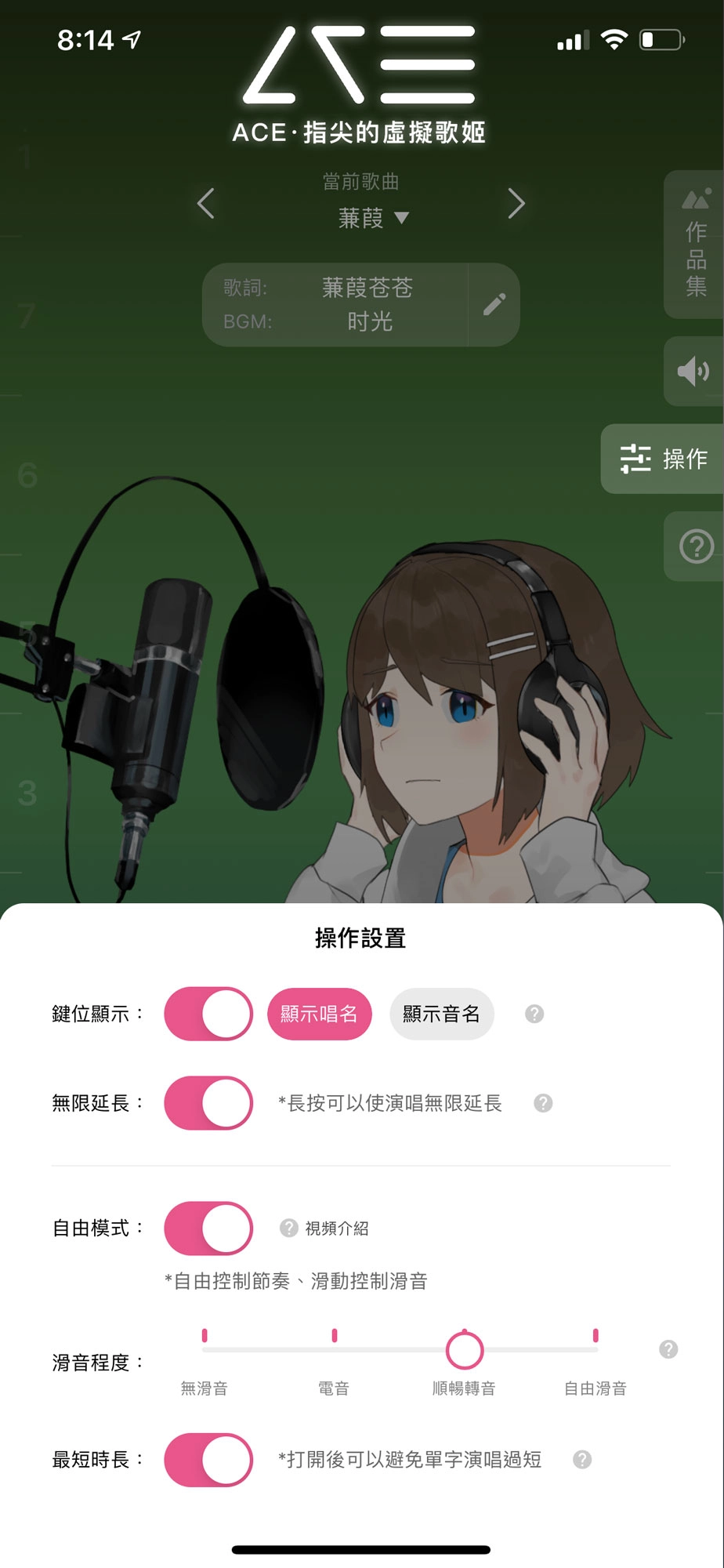Go to previous song with left chevron
The height and width of the screenshot is (1568, 724).
(x=205, y=204)
